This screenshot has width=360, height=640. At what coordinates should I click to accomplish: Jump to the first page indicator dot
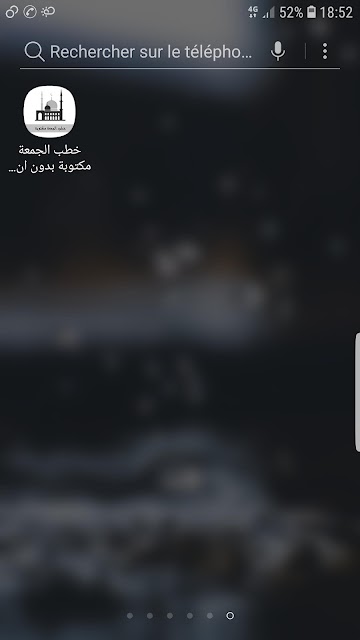click(x=130, y=616)
